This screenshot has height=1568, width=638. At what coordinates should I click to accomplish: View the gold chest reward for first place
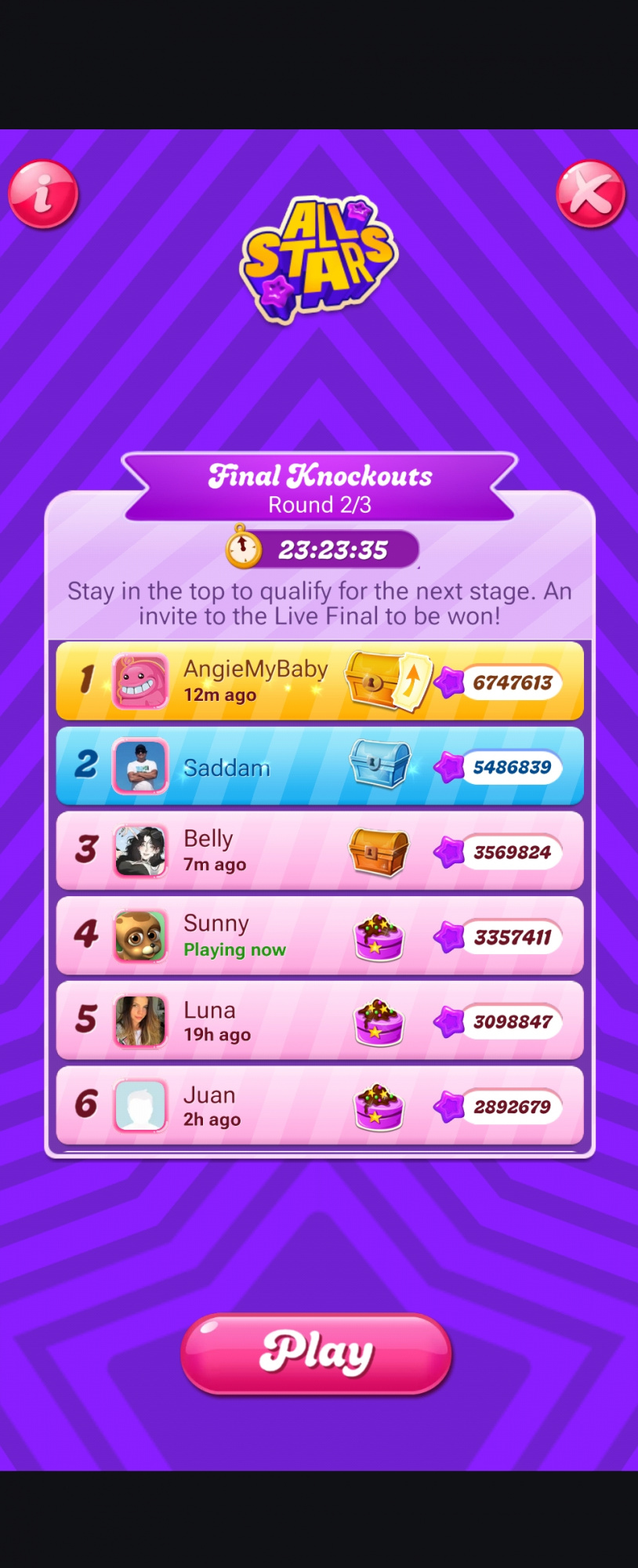click(x=375, y=681)
